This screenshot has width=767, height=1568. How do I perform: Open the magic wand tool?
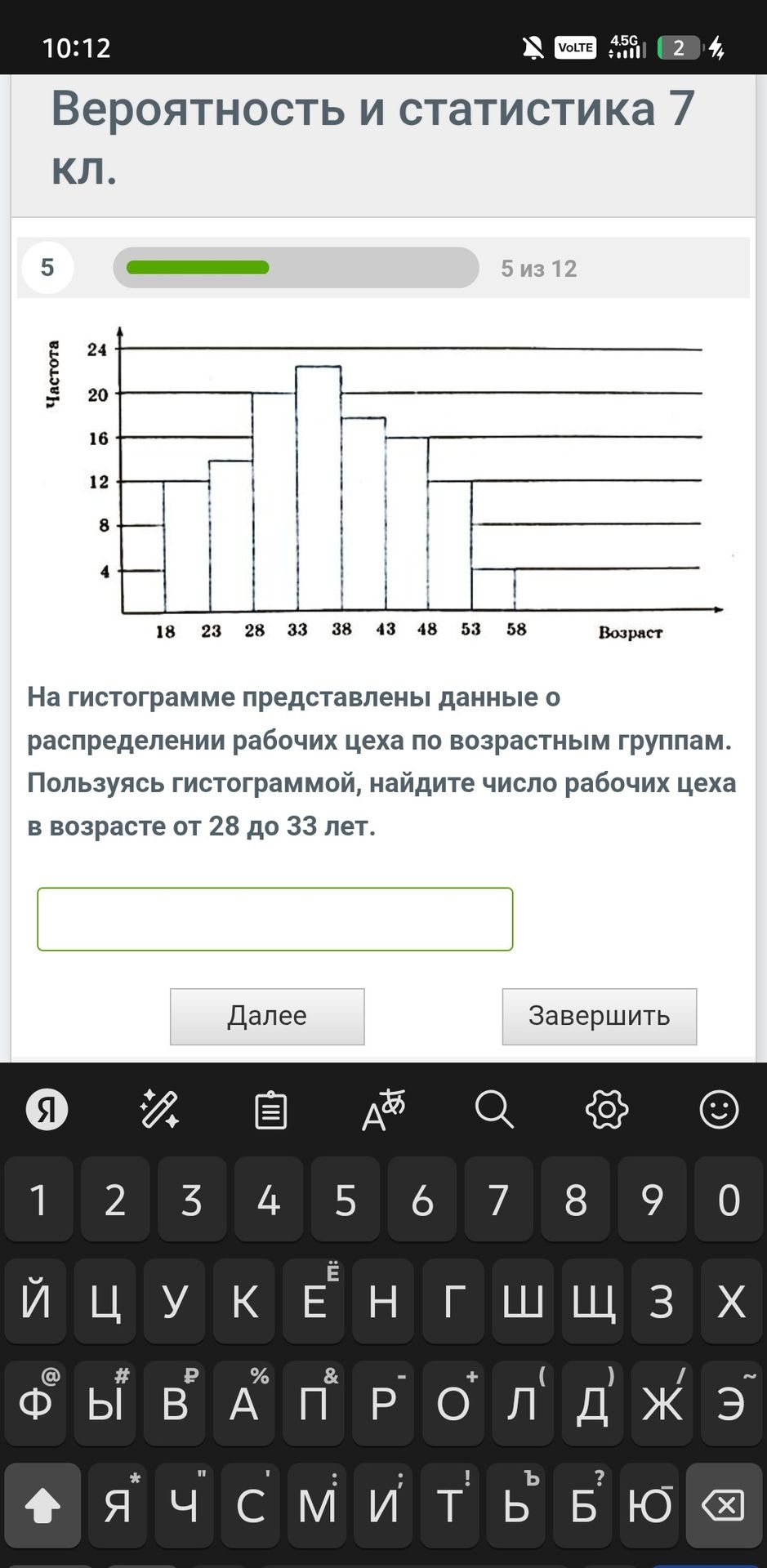pyautogui.click(x=159, y=1109)
